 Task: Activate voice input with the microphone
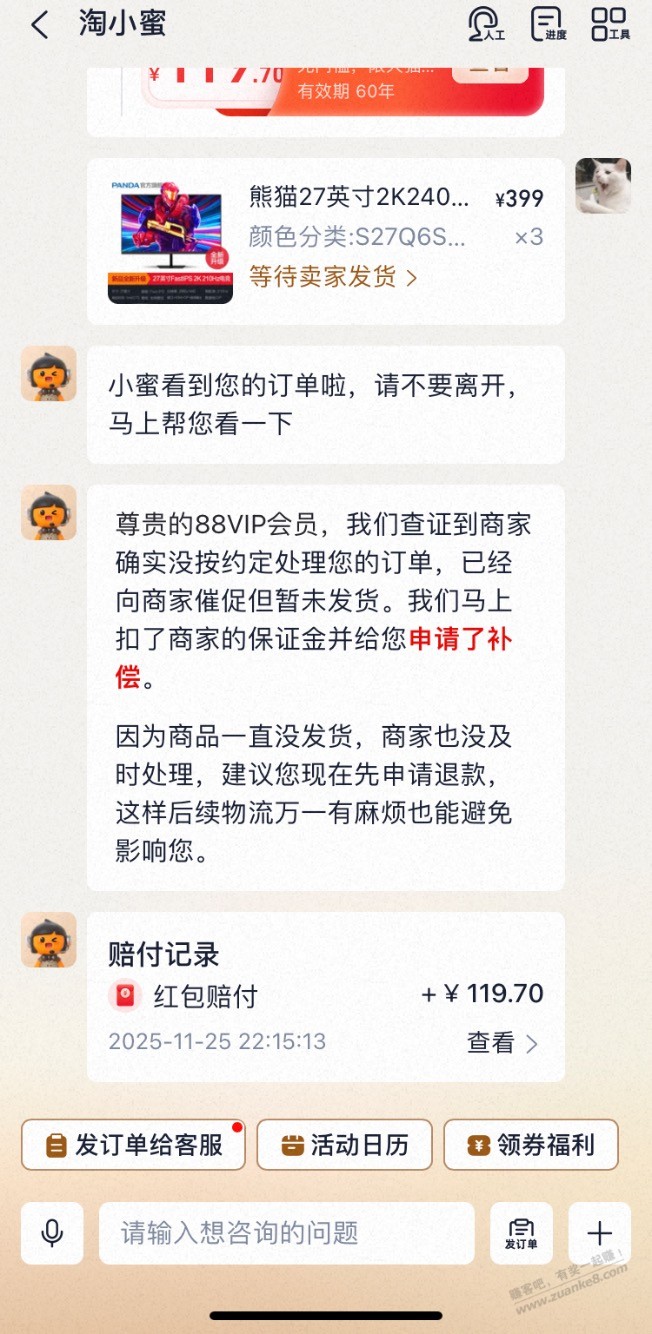click(x=52, y=1233)
